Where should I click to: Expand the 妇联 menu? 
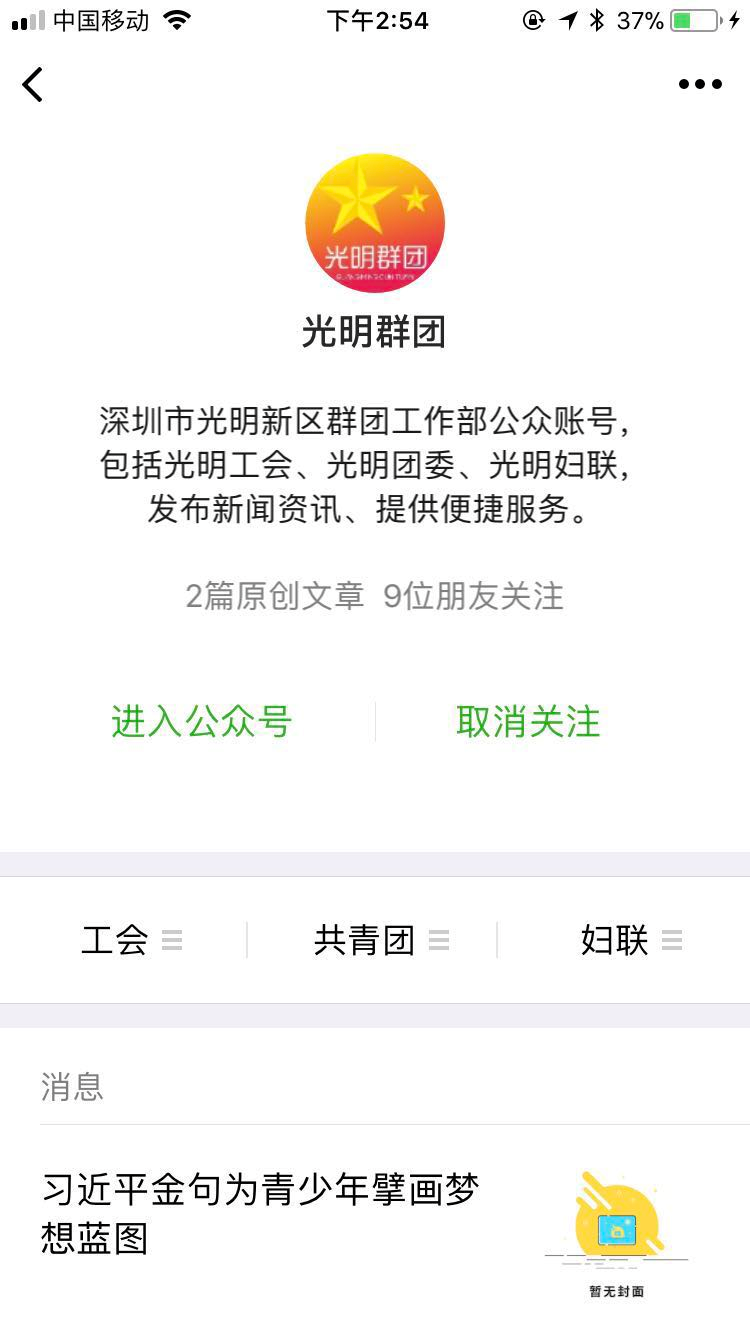point(630,940)
